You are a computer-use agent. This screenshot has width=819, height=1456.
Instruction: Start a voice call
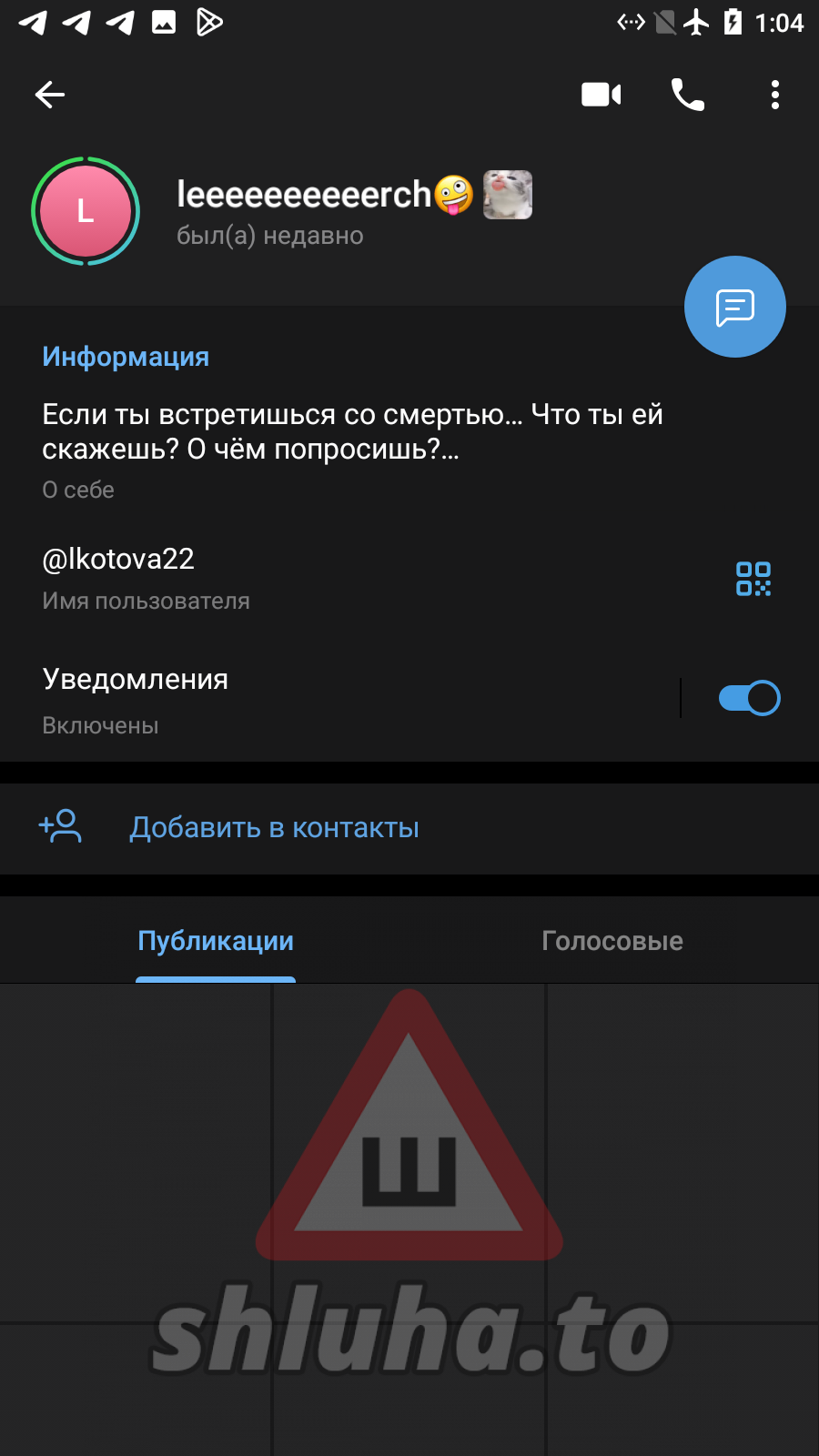687,95
